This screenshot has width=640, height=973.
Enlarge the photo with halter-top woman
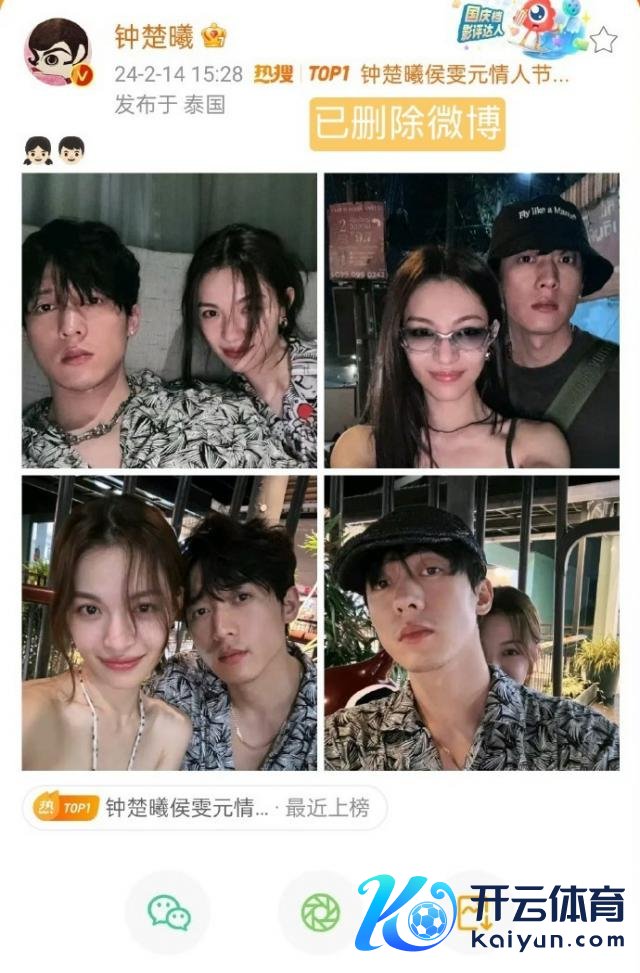pos(169,622)
